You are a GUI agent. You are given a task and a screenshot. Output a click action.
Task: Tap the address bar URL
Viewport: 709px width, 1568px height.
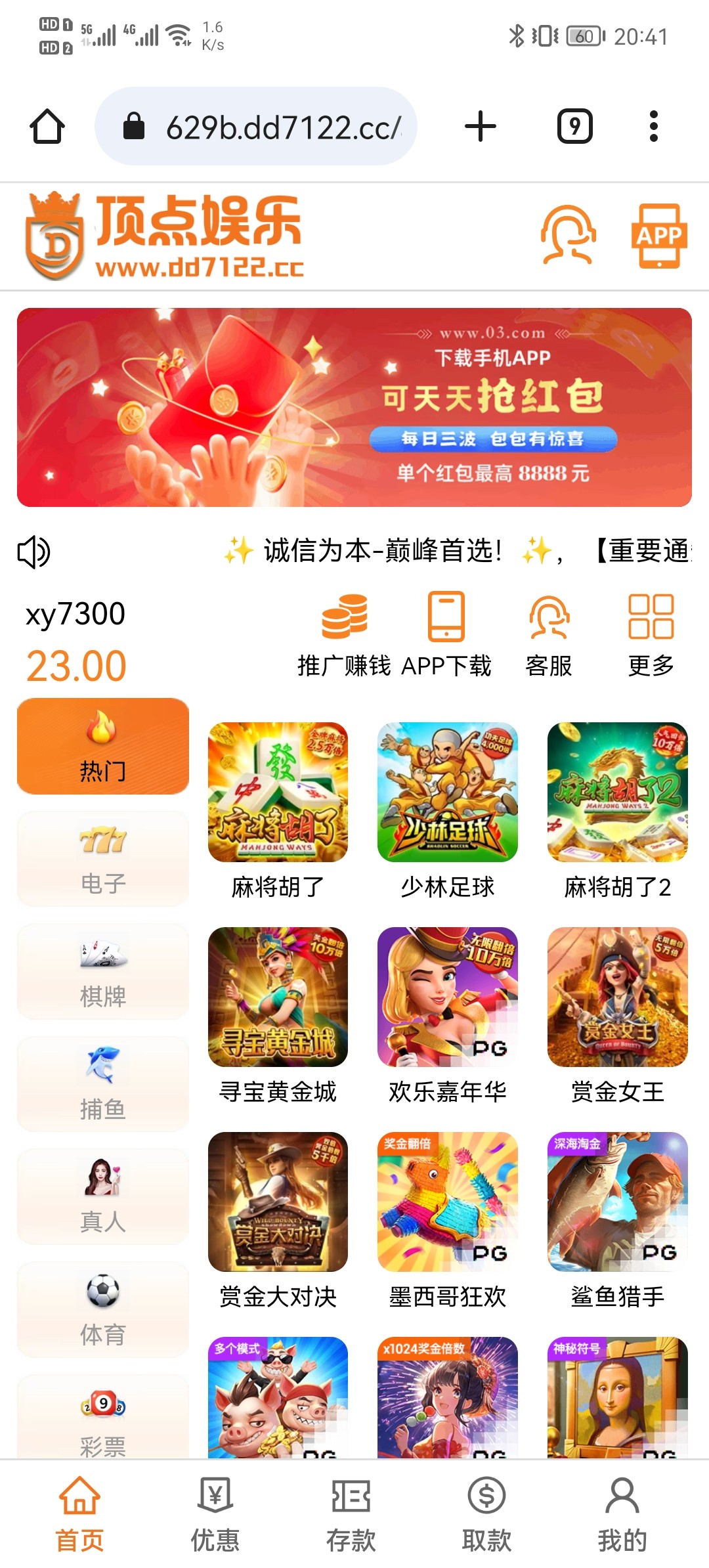coord(282,127)
